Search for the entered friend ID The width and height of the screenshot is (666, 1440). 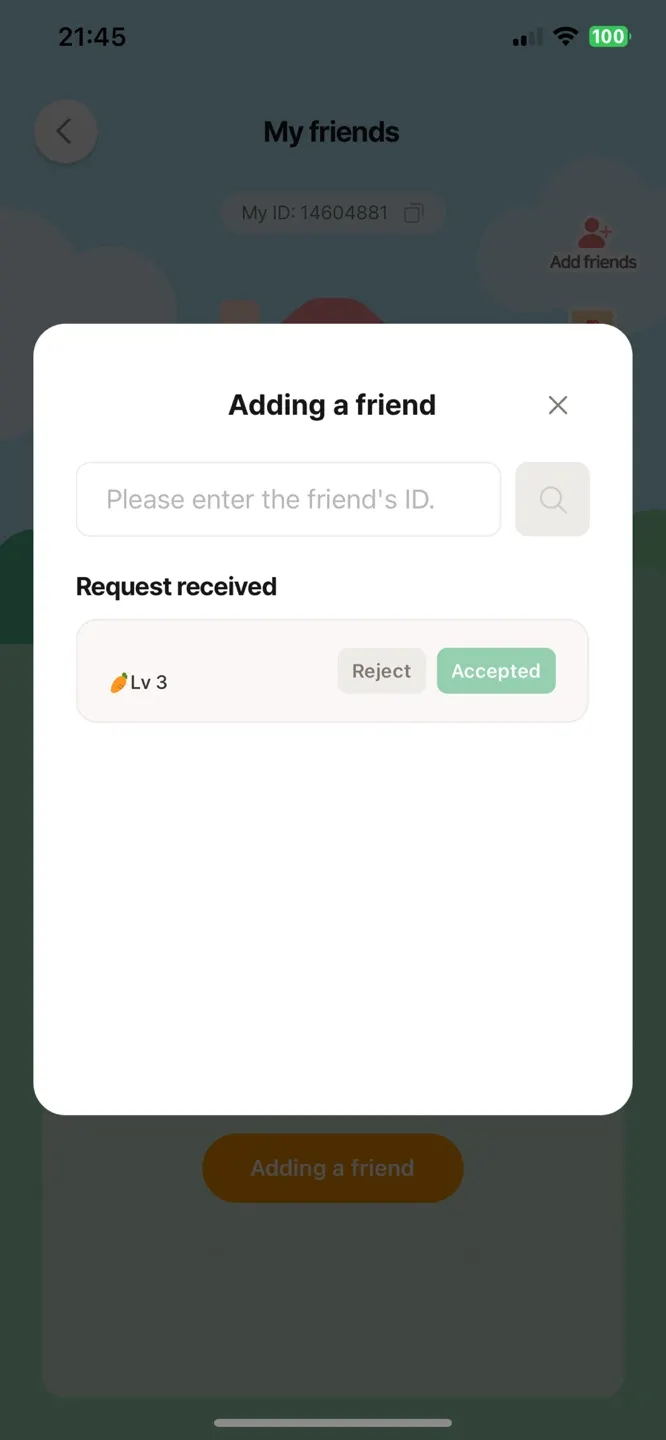(x=552, y=499)
